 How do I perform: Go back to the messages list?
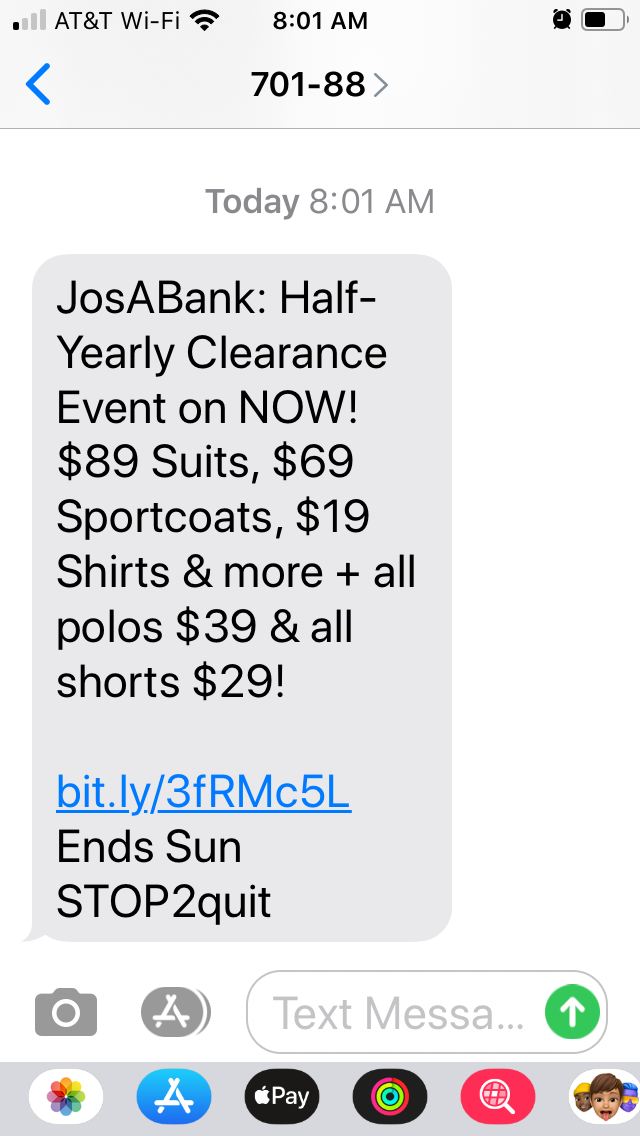(38, 85)
